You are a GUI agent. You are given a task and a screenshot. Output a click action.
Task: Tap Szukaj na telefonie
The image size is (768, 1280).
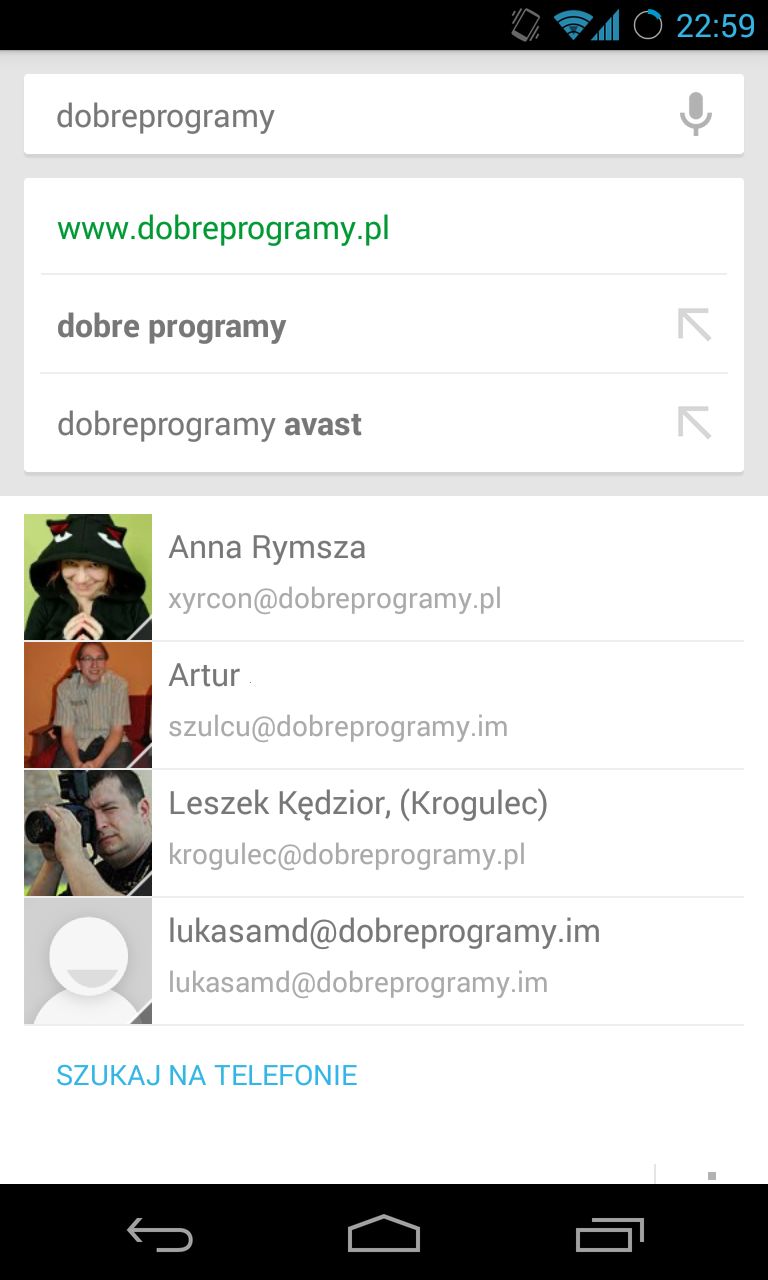tap(206, 1075)
